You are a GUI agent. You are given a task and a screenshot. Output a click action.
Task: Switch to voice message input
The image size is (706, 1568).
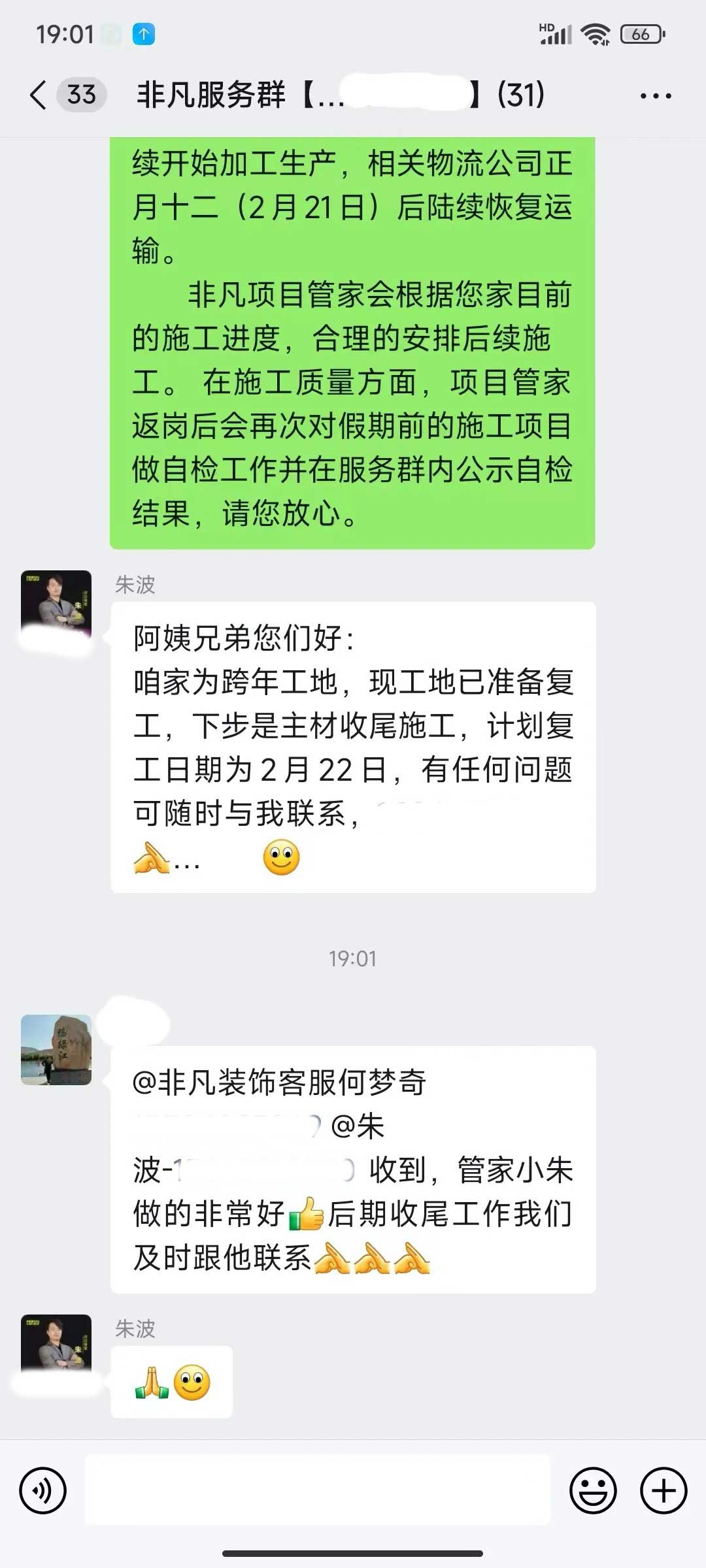[x=43, y=1491]
